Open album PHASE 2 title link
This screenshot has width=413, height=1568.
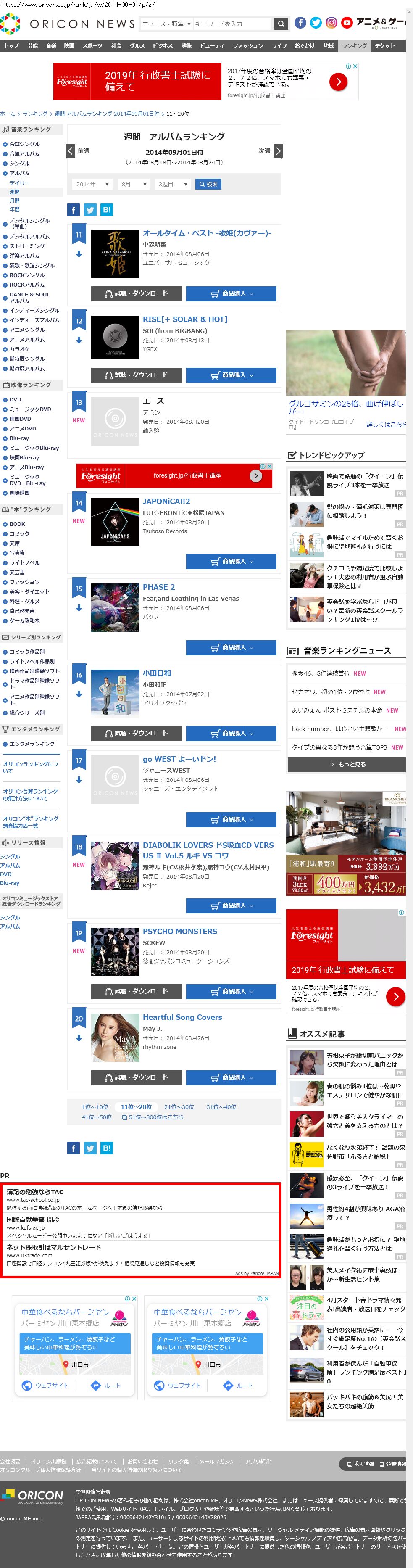[x=159, y=587]
